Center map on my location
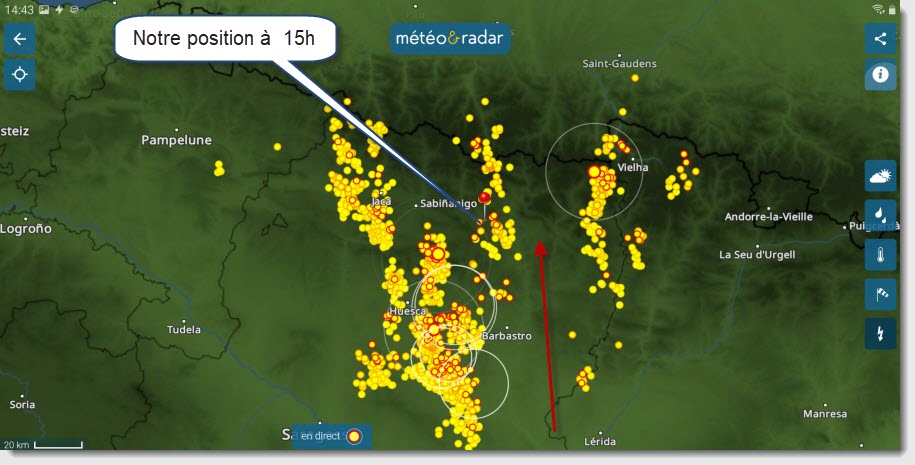 point(19,75)
